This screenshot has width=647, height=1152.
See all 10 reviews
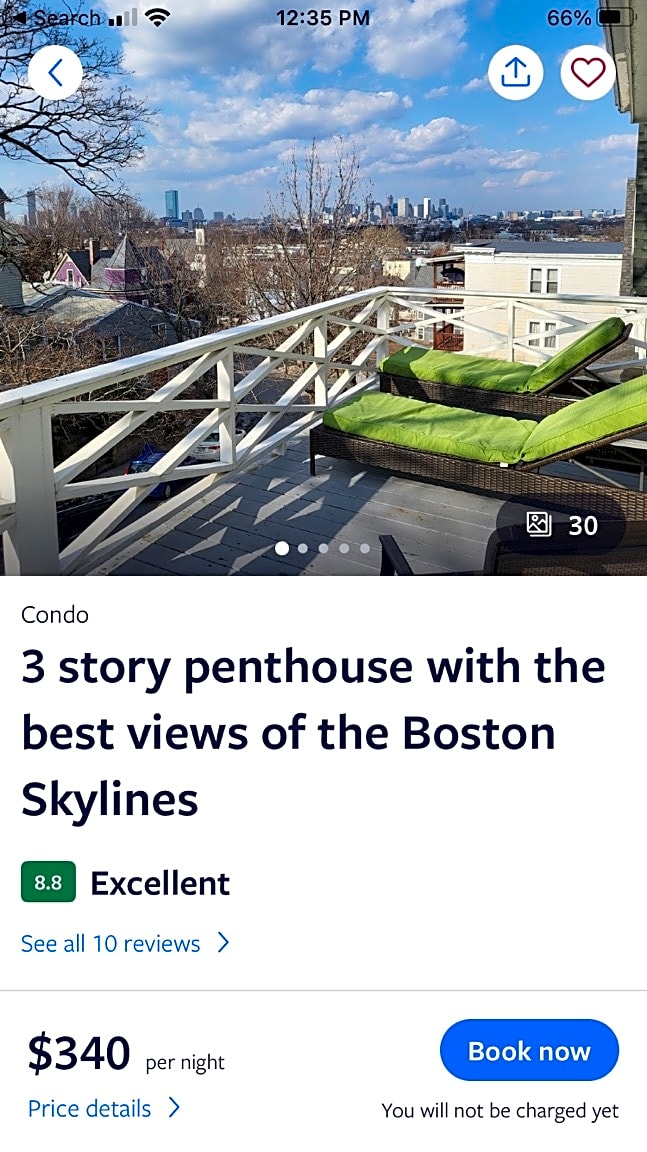click(125, 943)
